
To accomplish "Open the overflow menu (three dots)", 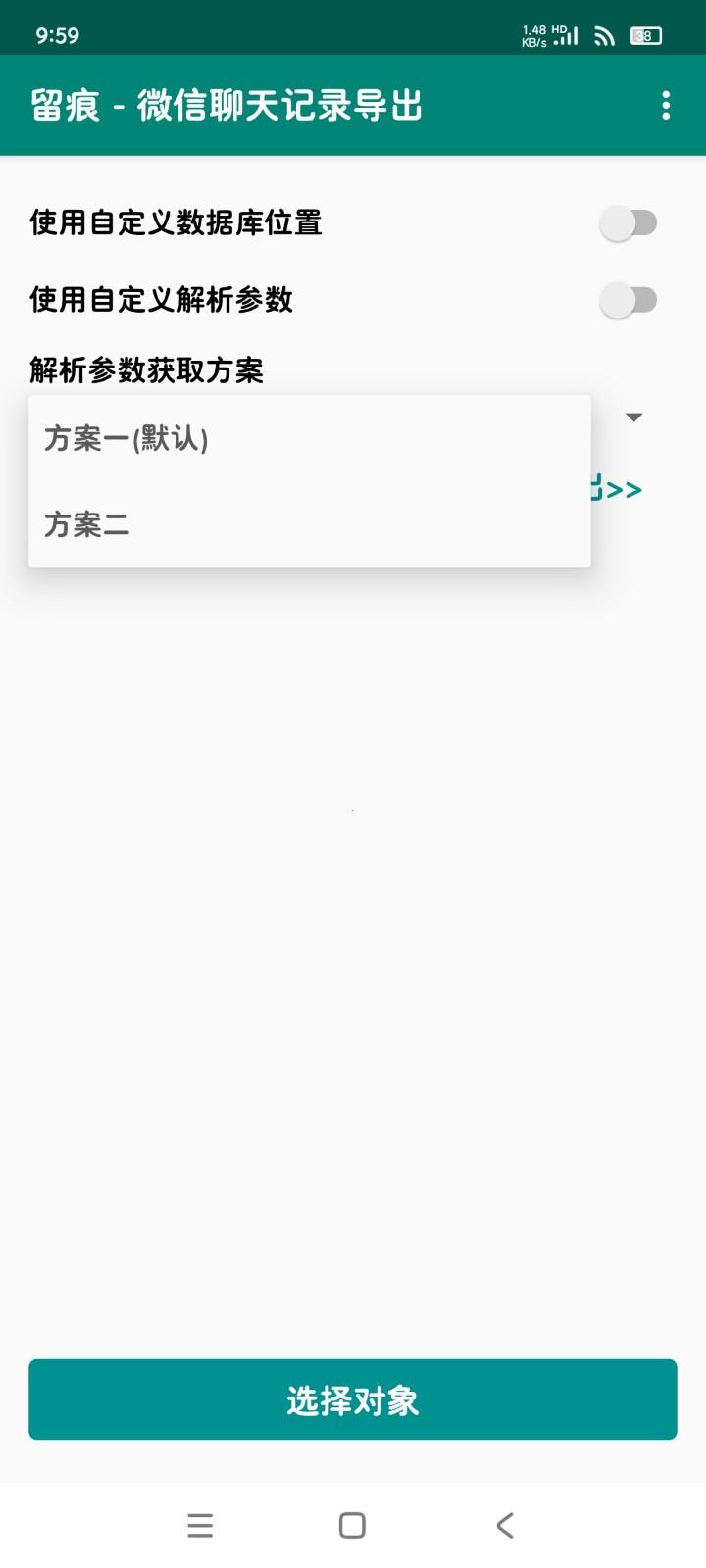I will (x=668, y=105).
